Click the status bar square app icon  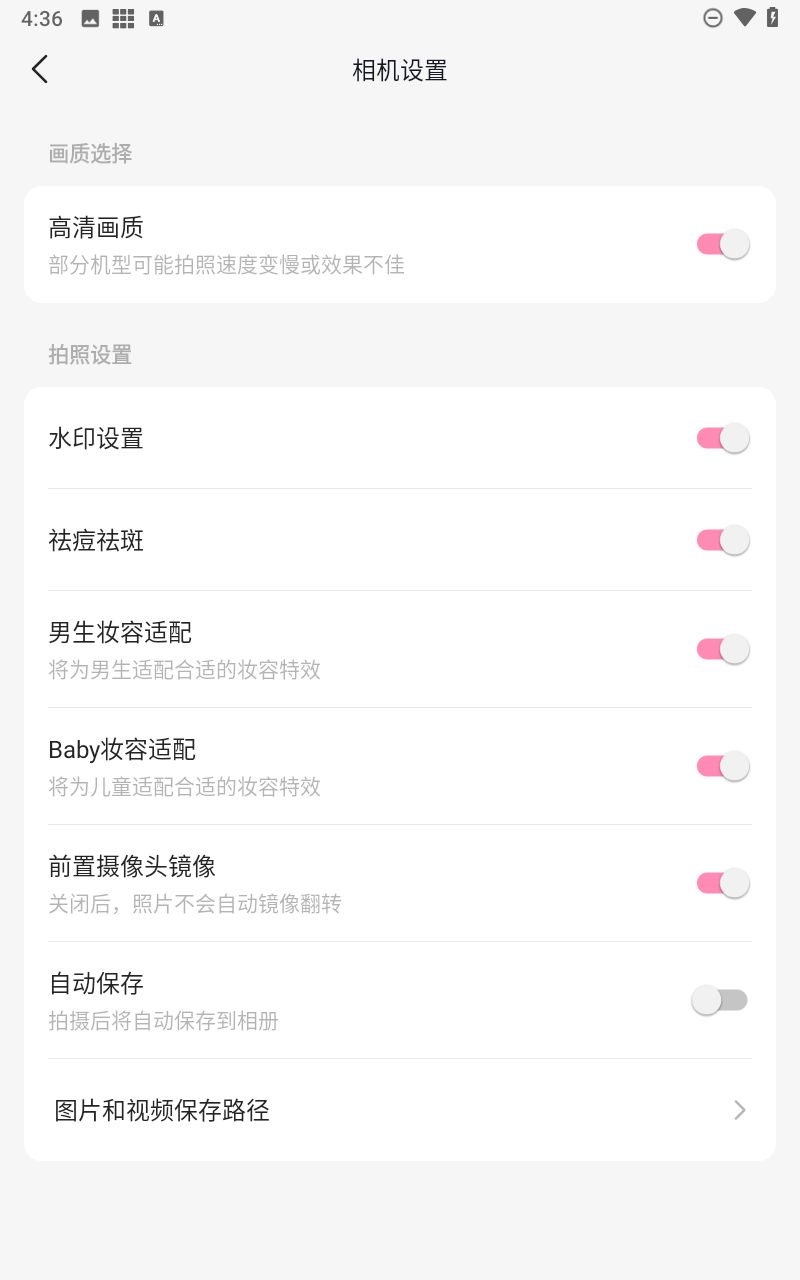(155, 17)
